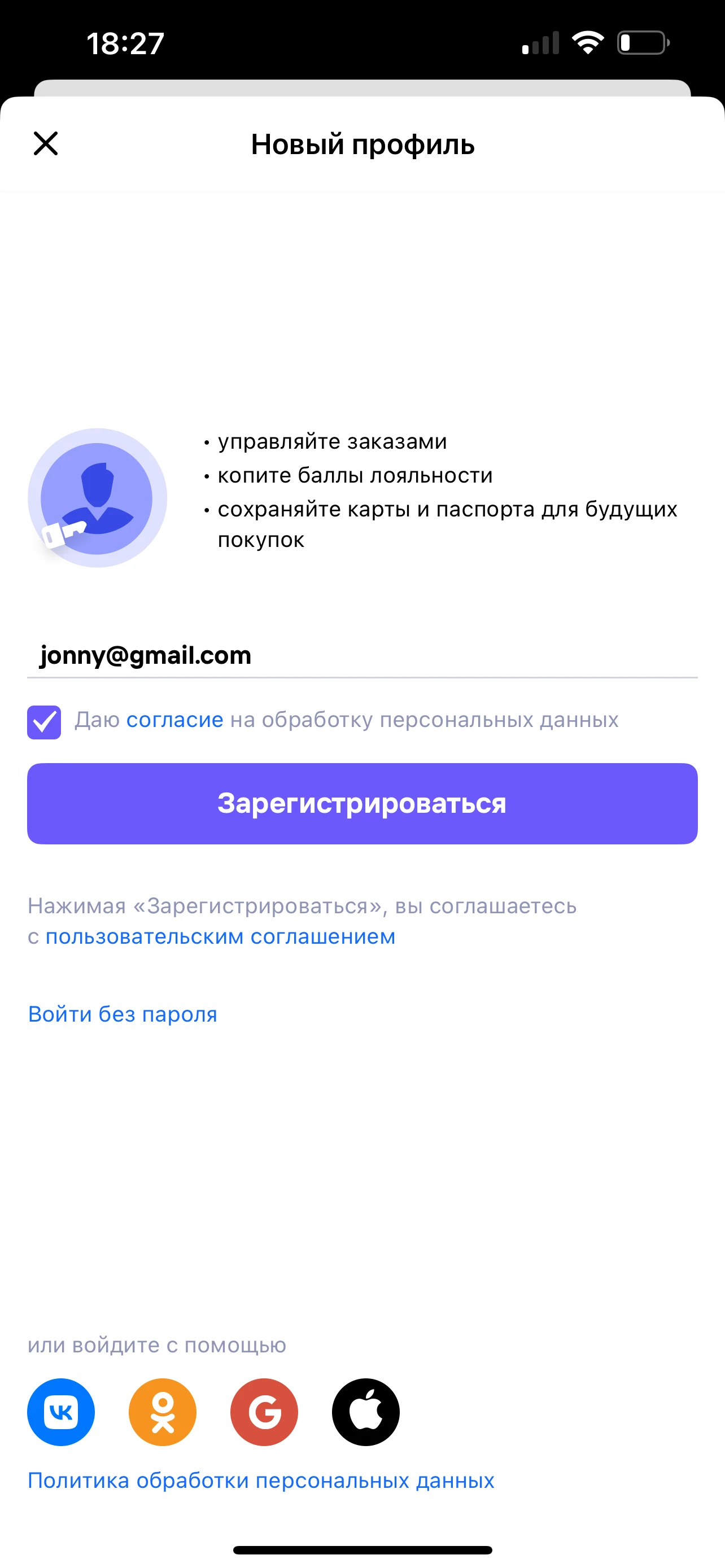
Task: Uncheck the personal data consent checkbox
Action: click(x=44, y=722)
